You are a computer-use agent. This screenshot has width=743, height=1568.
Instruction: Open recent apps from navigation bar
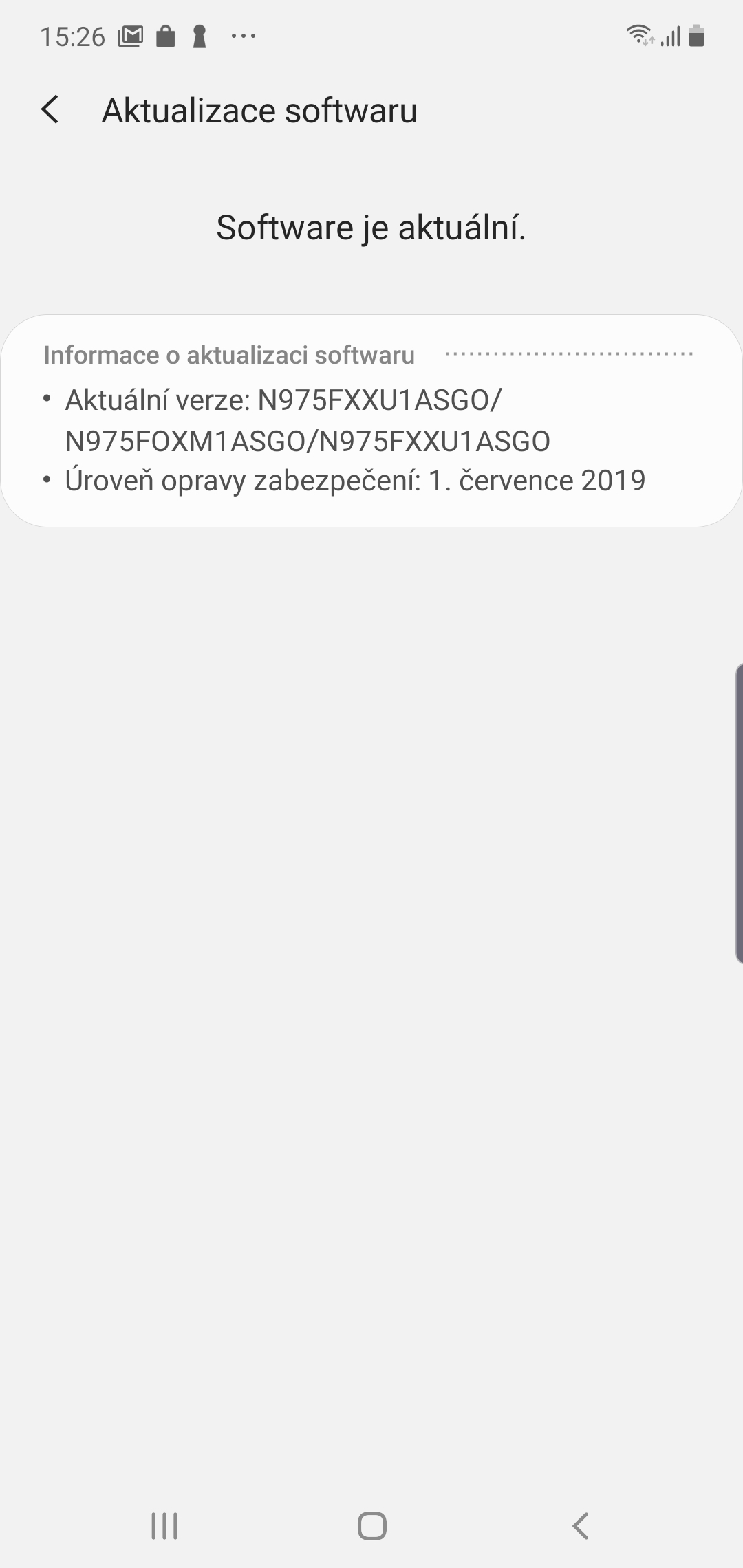[x=164, y=1525]
